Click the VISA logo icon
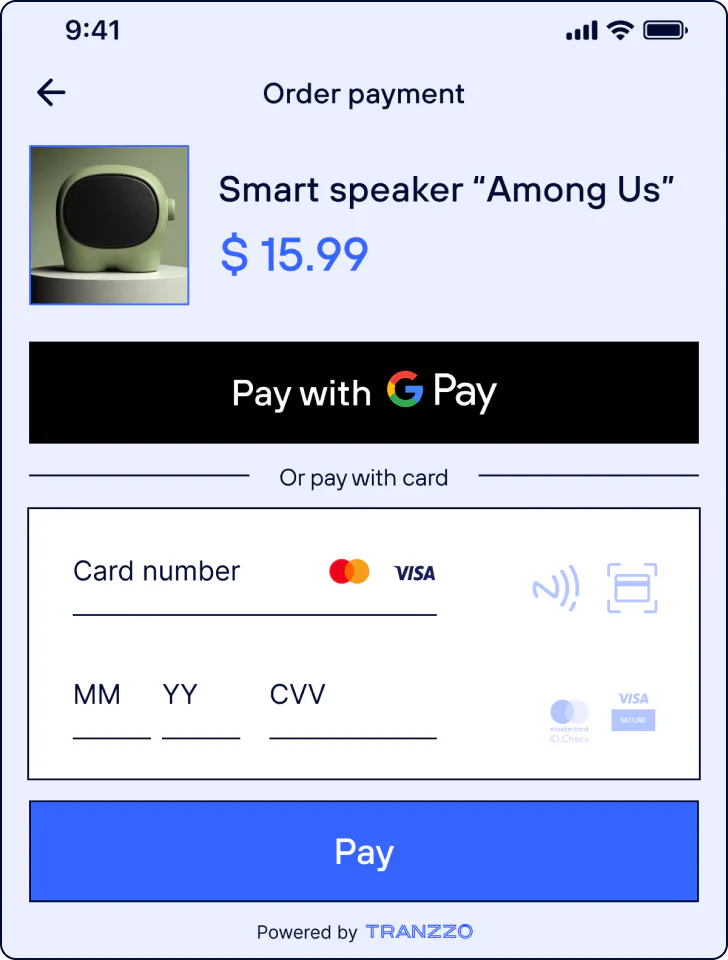 pos(413,572)
